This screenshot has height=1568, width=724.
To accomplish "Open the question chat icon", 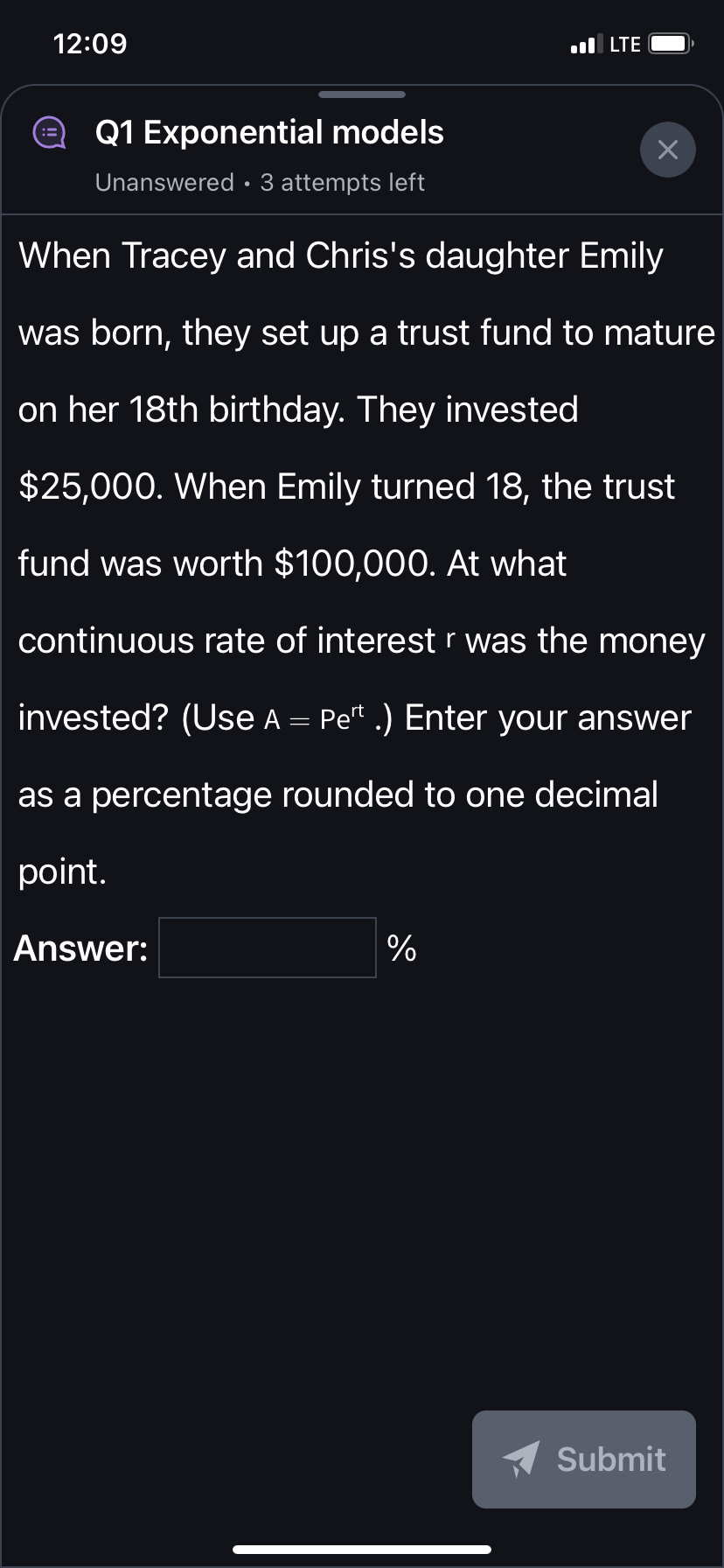I will pos(50,134).
